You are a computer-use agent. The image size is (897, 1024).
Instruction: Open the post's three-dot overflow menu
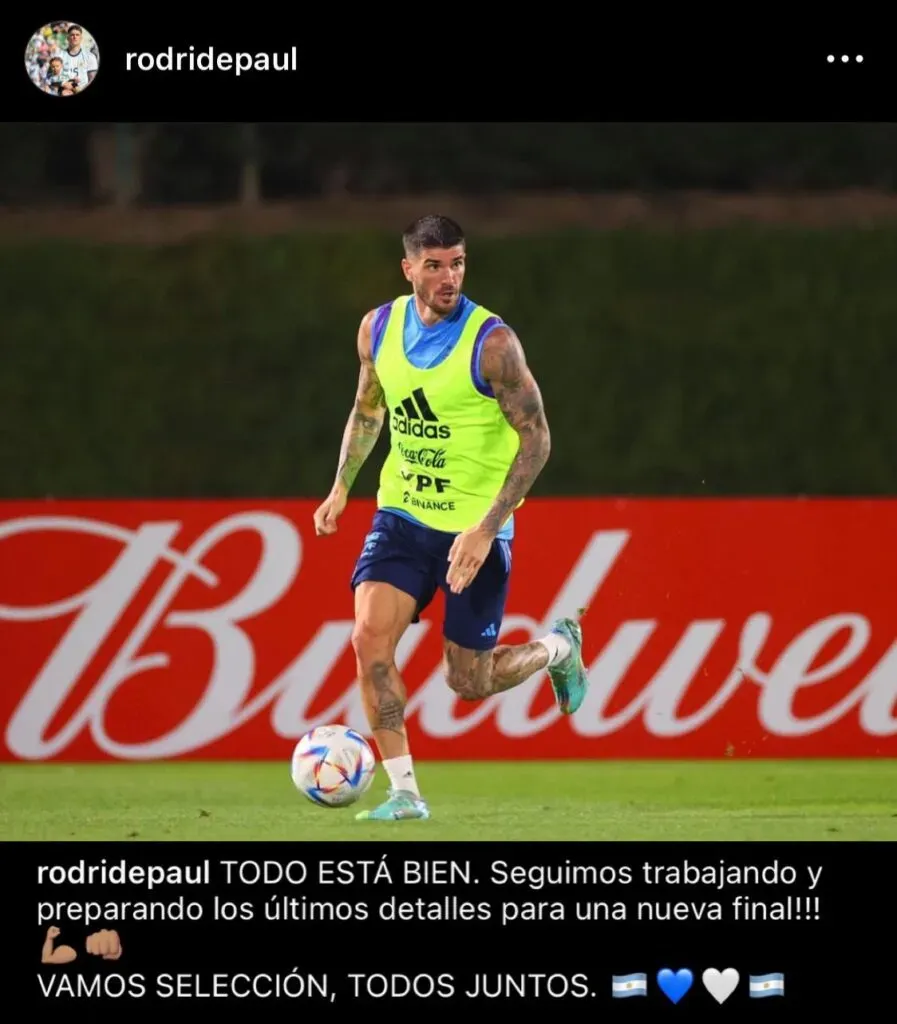[x=844, y=59]
